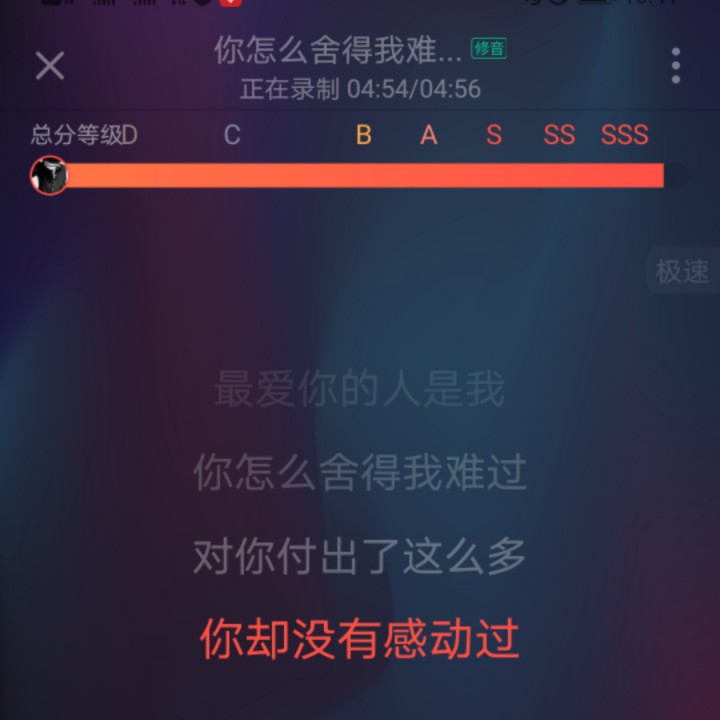Tap the 极速 button

(x=683, y=271)
